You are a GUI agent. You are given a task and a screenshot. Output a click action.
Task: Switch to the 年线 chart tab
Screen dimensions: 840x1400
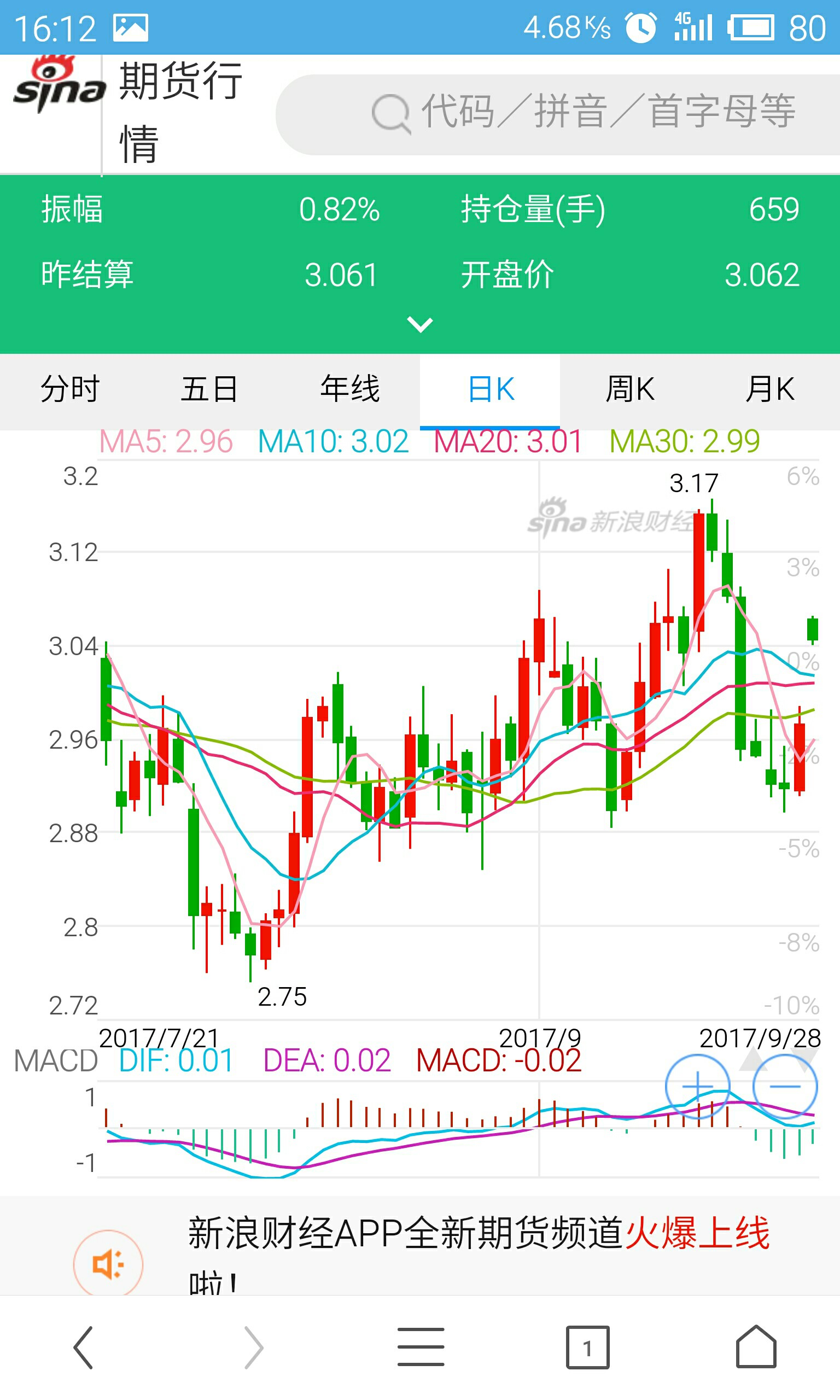click(350, 389)
